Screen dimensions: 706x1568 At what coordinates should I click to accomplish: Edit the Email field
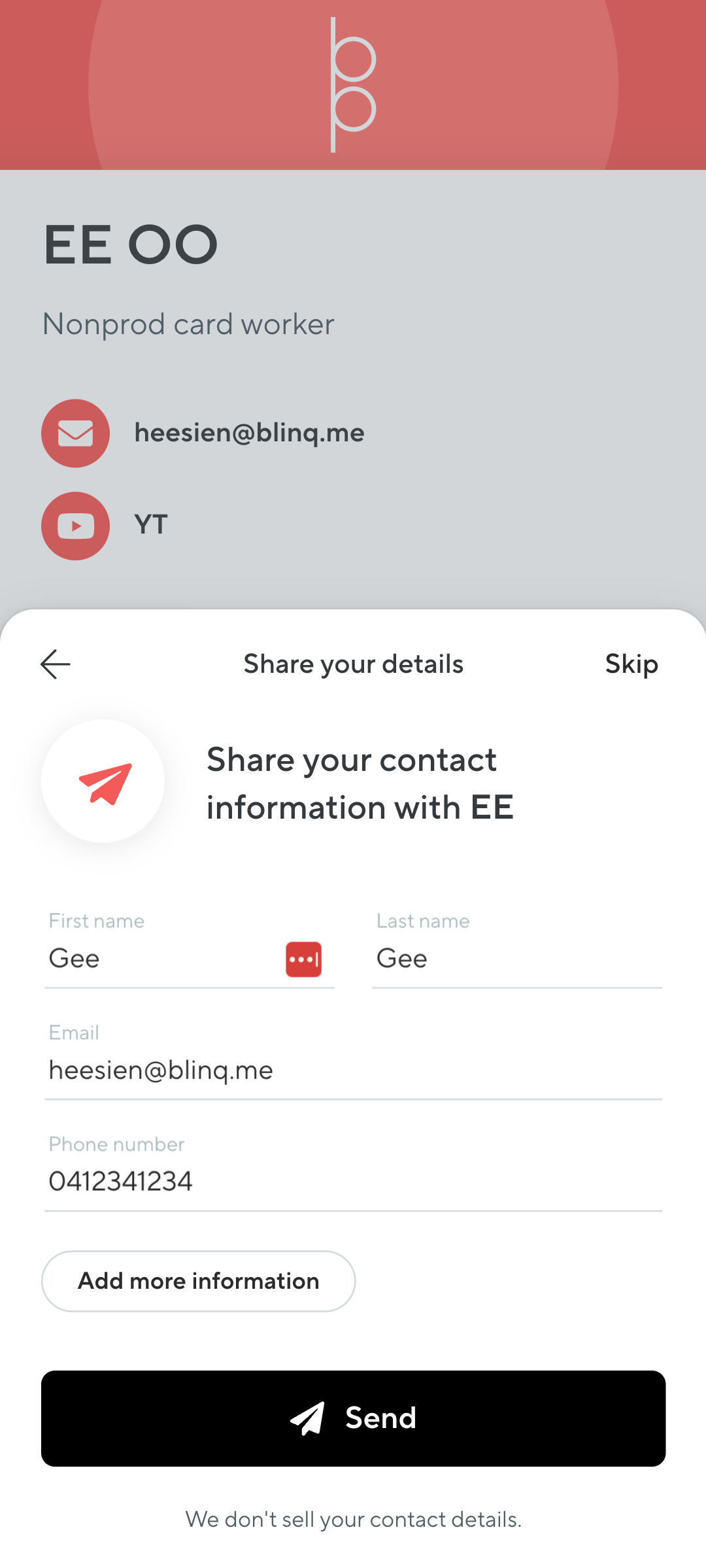[353, 1070]
